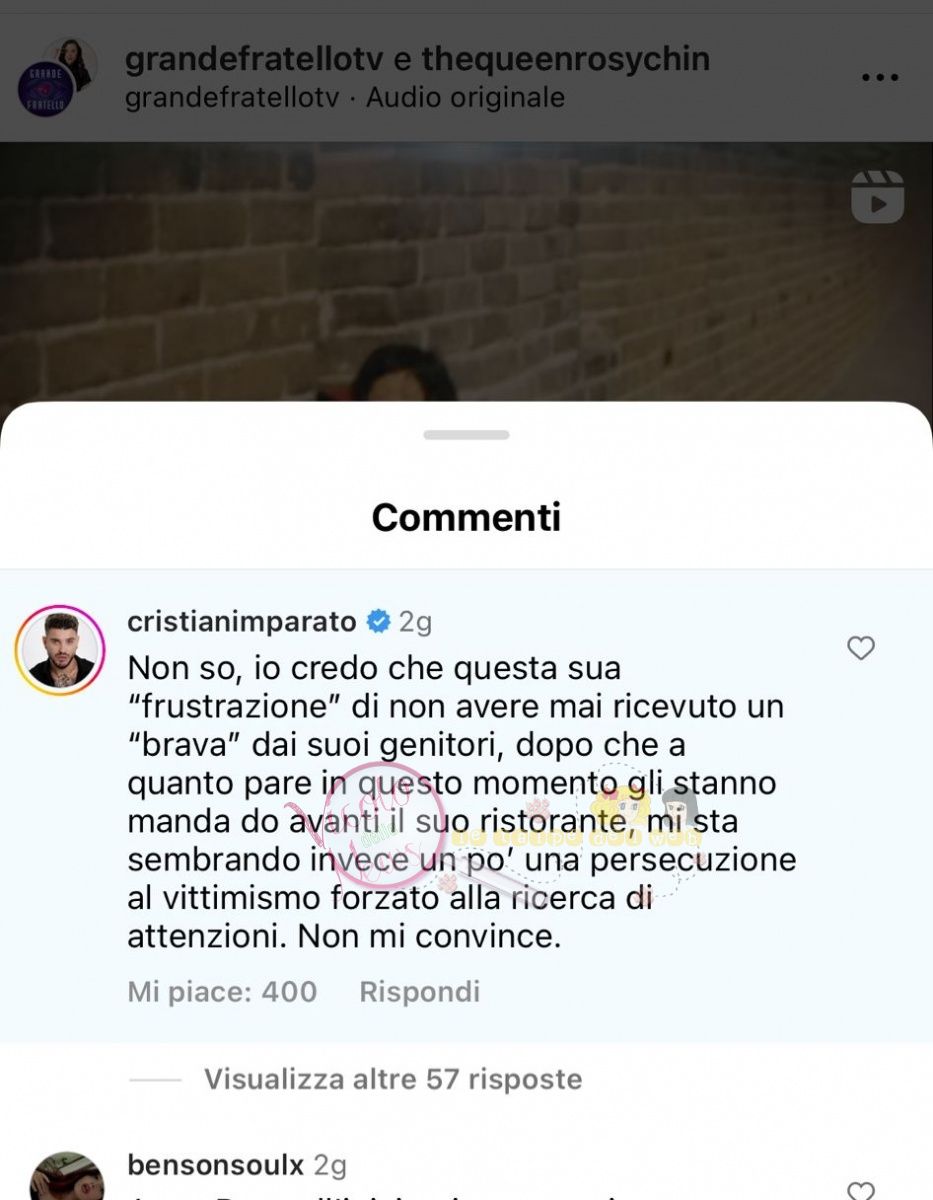The width and height of the screenshot is (933, 1200).
Task: Open Audio originale audio page
Action: [465, 98]
